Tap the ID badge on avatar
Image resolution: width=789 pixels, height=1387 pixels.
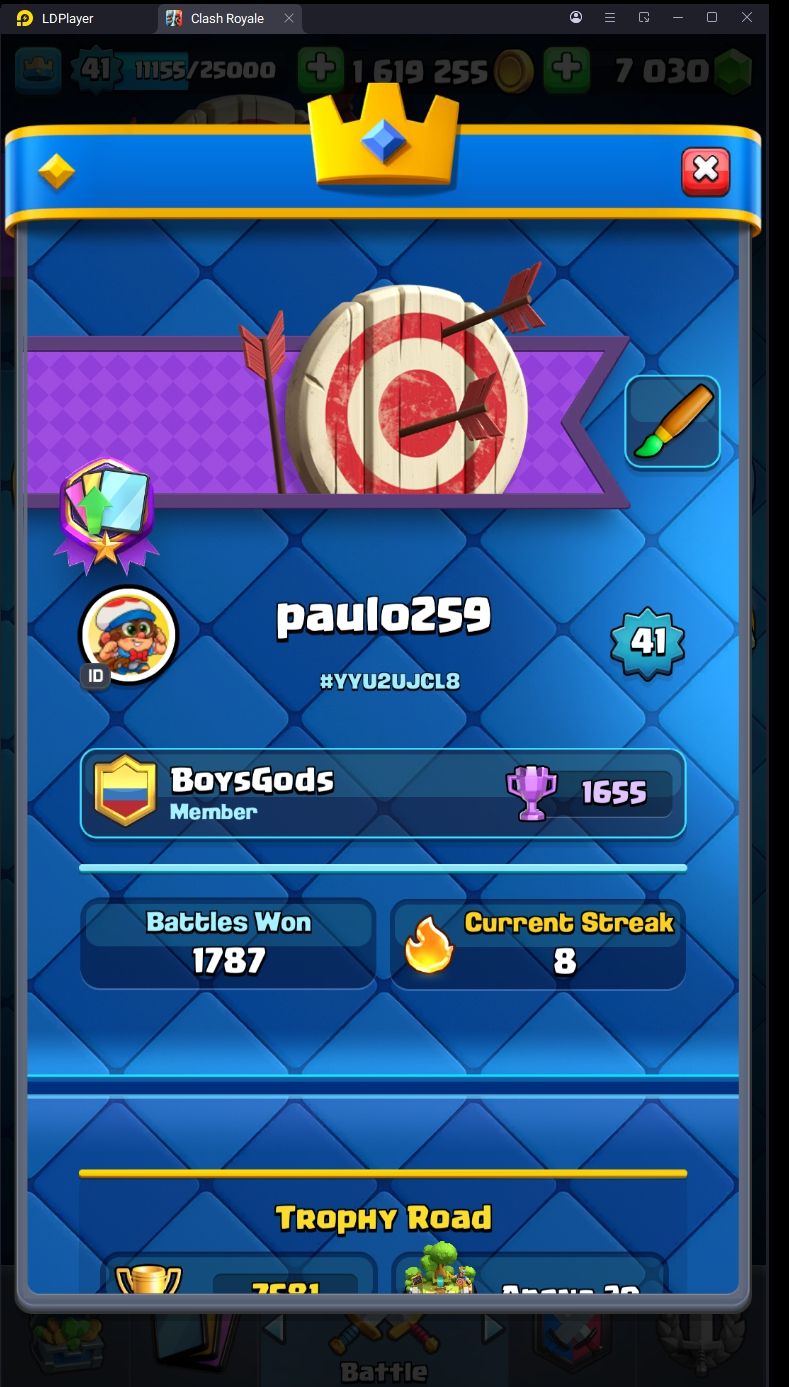(x=96, y=676)
